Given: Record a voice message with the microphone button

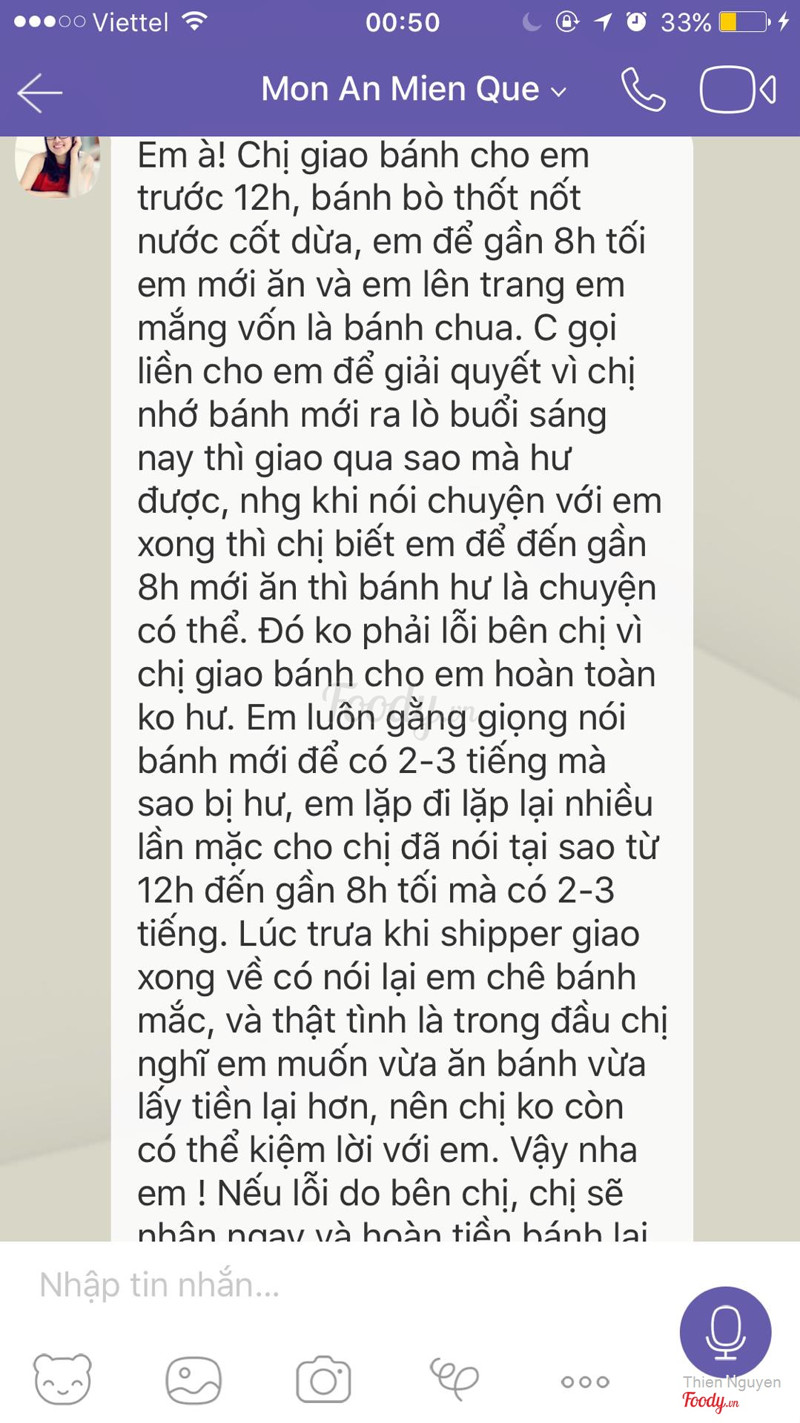Looking at the screenshot, I should pos(725,1331).
